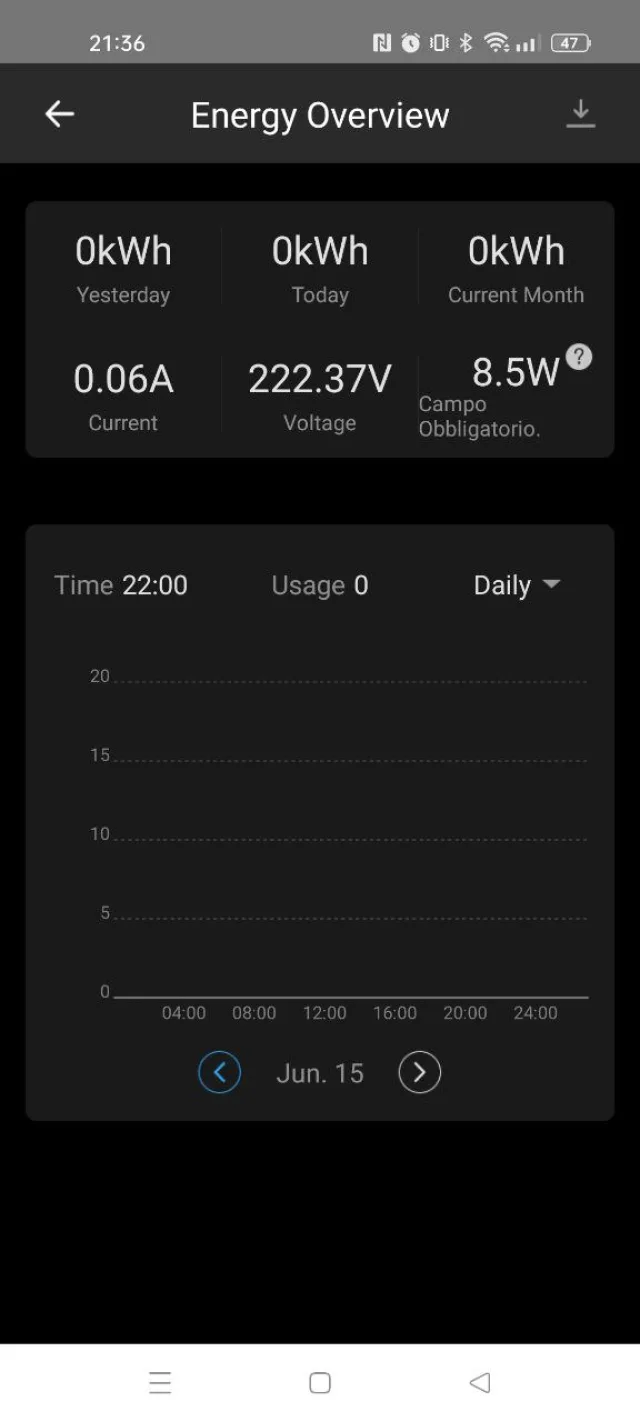Screen dimensions: 640x1422
Task: Go to the next day
Action: tap(419, 1073)
